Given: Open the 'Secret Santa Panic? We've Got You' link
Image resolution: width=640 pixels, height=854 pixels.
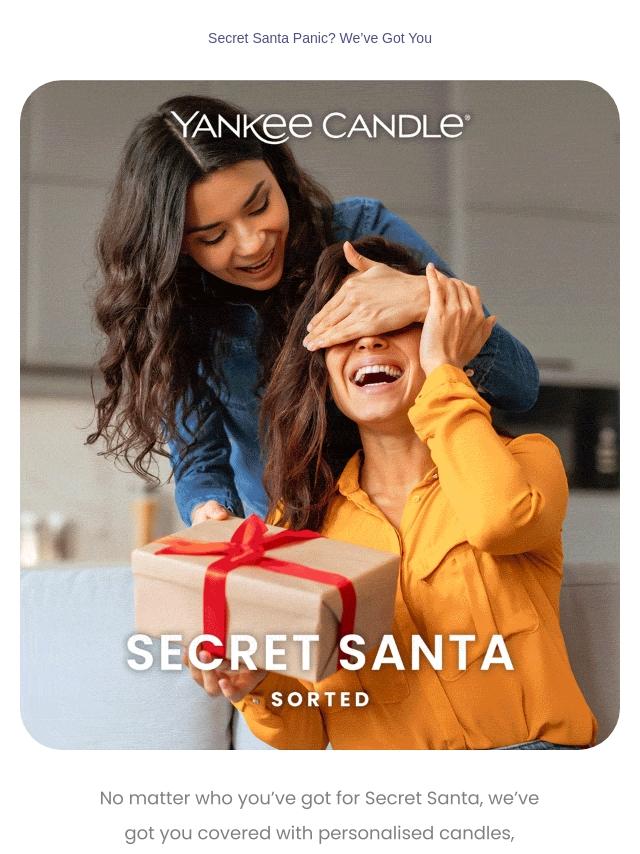Looking at the screenshot, I should coord(320,38).
